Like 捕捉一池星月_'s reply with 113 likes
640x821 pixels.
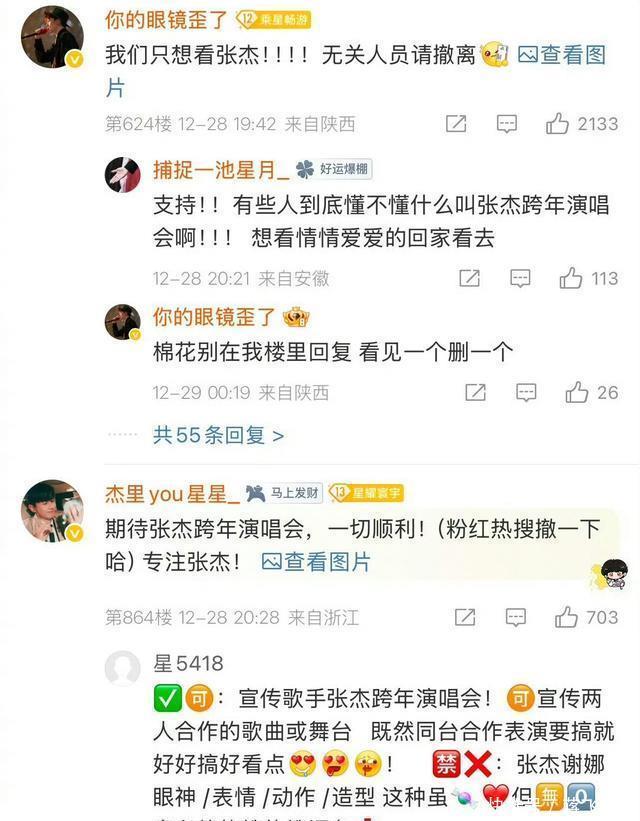click(571, 279)
